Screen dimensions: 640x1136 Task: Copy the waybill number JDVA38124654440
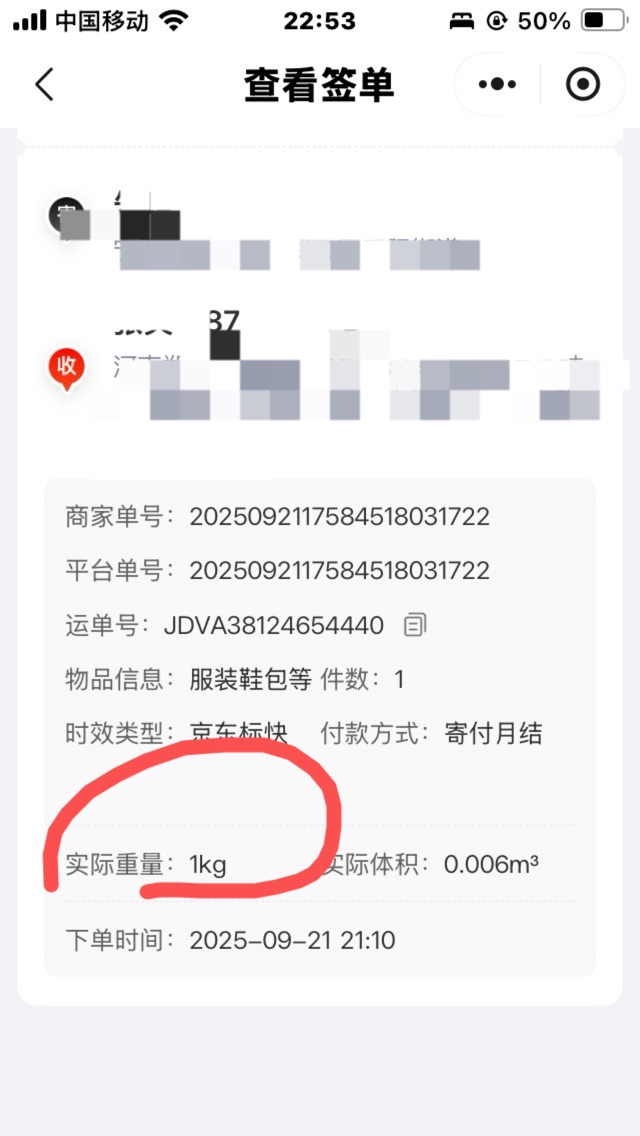coord(415,626)
